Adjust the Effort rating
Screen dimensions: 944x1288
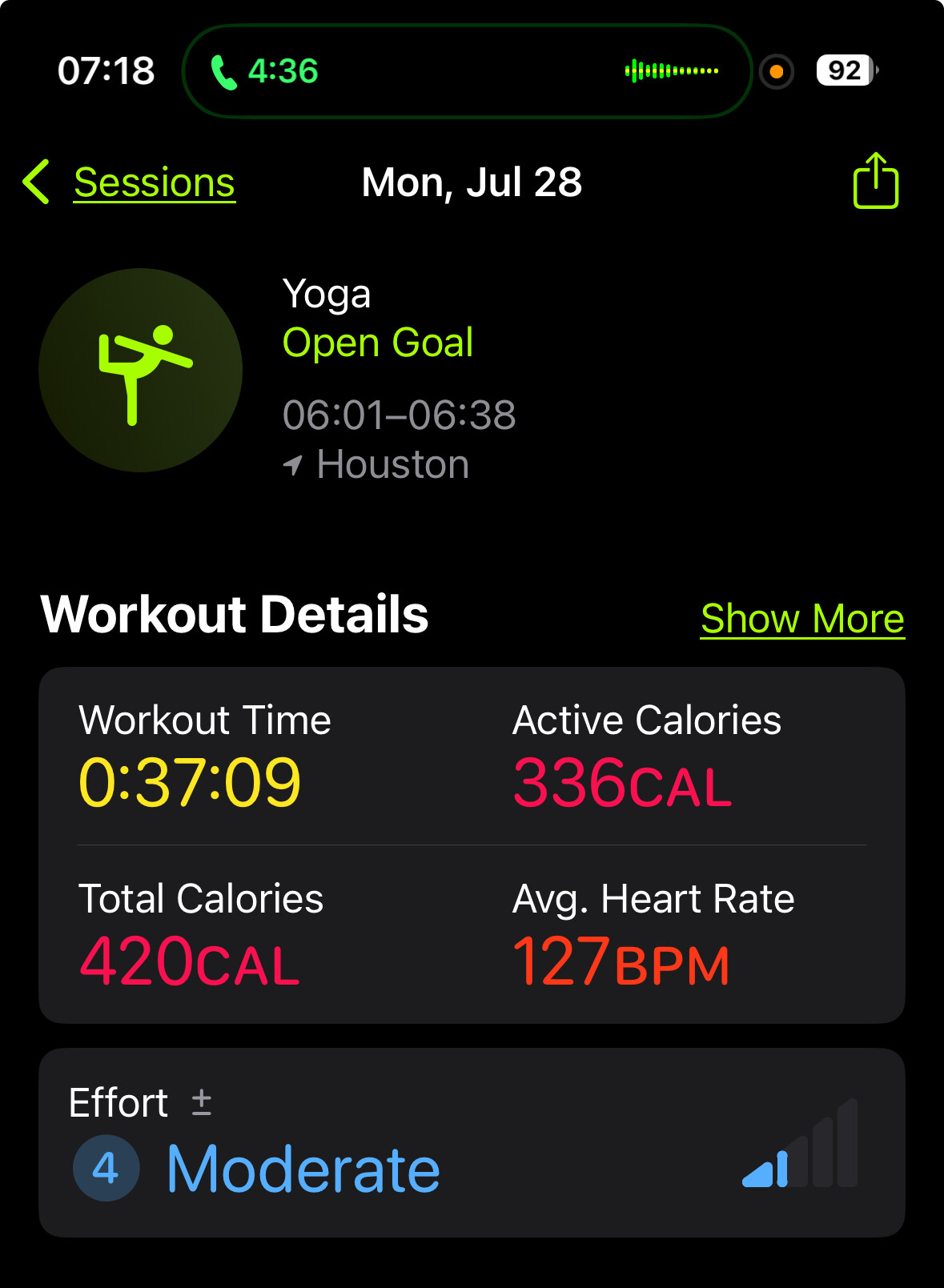[x=202, y=1102]
